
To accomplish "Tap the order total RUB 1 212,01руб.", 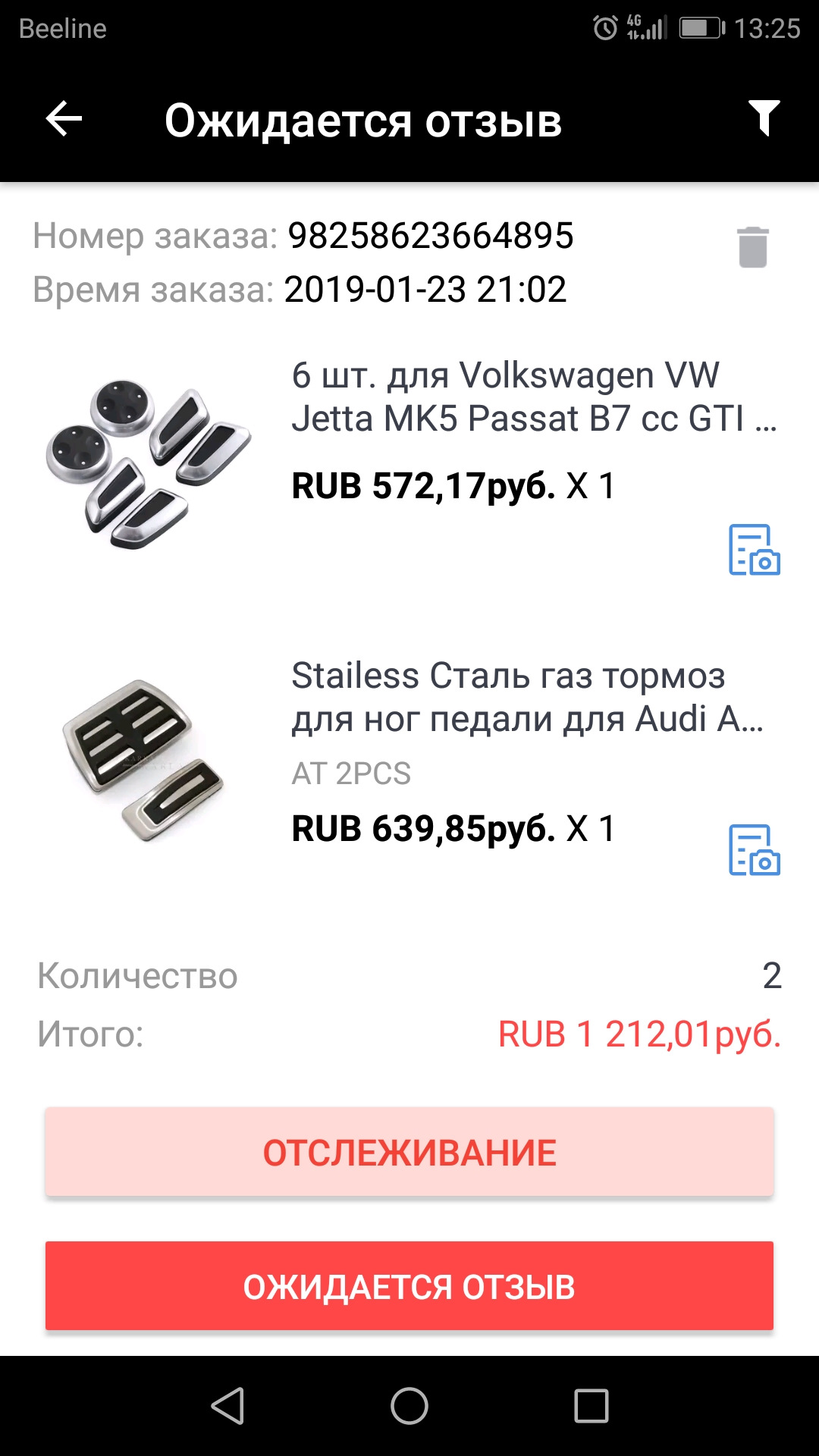I will pos(641,1031).
